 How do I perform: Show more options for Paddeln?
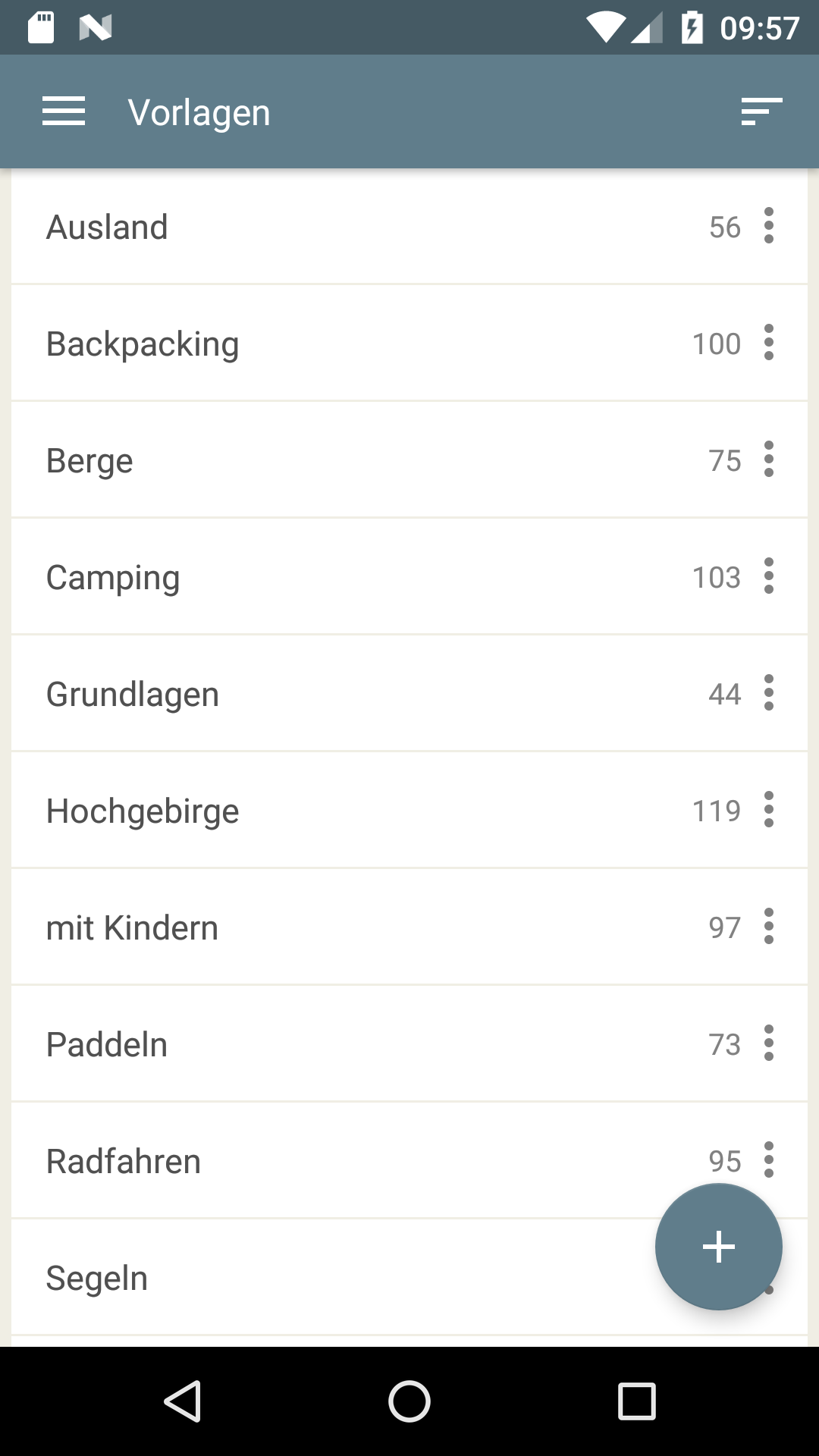point(769,1043)
